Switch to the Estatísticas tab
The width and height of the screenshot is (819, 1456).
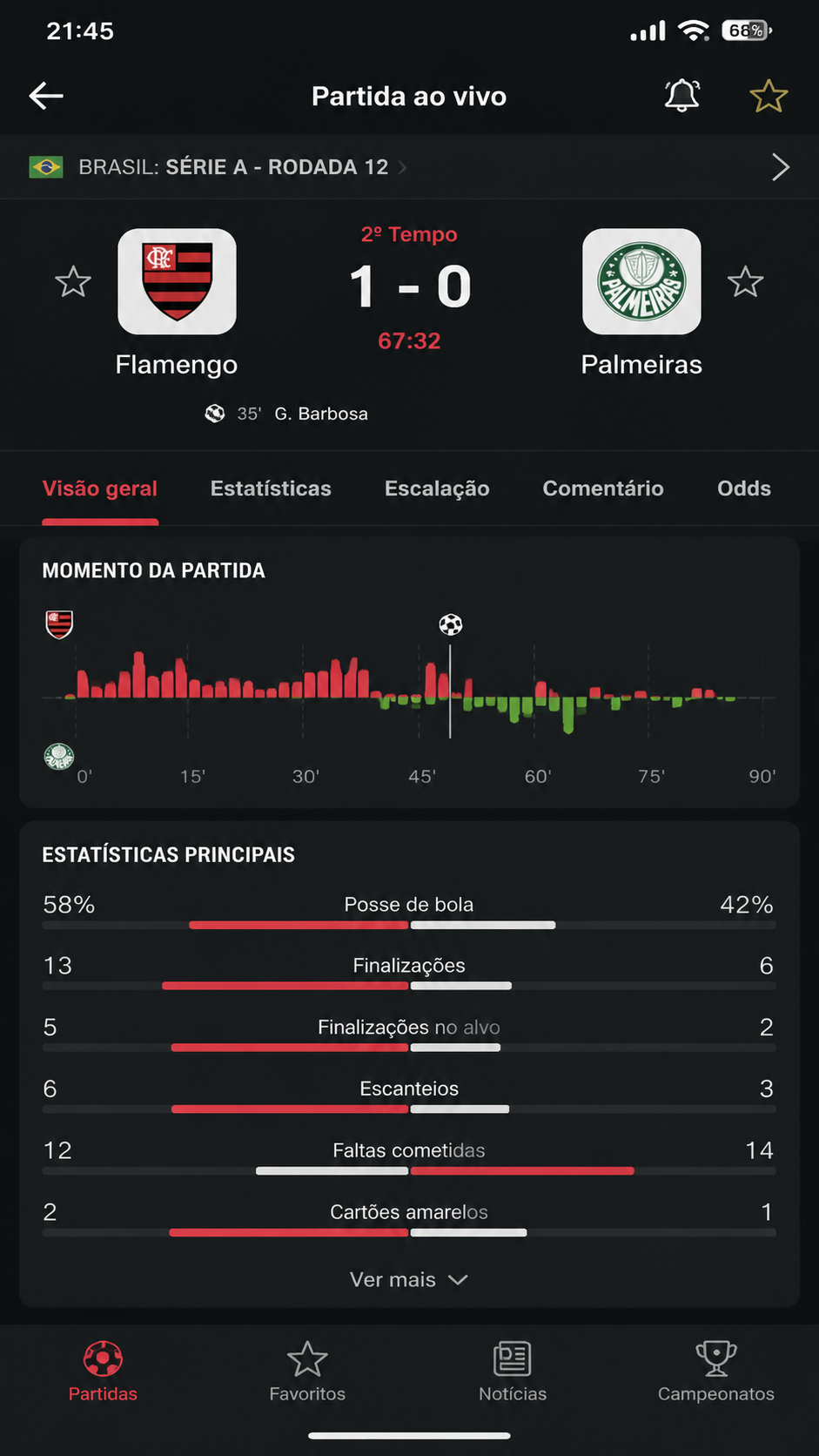[x=271, y=489]
